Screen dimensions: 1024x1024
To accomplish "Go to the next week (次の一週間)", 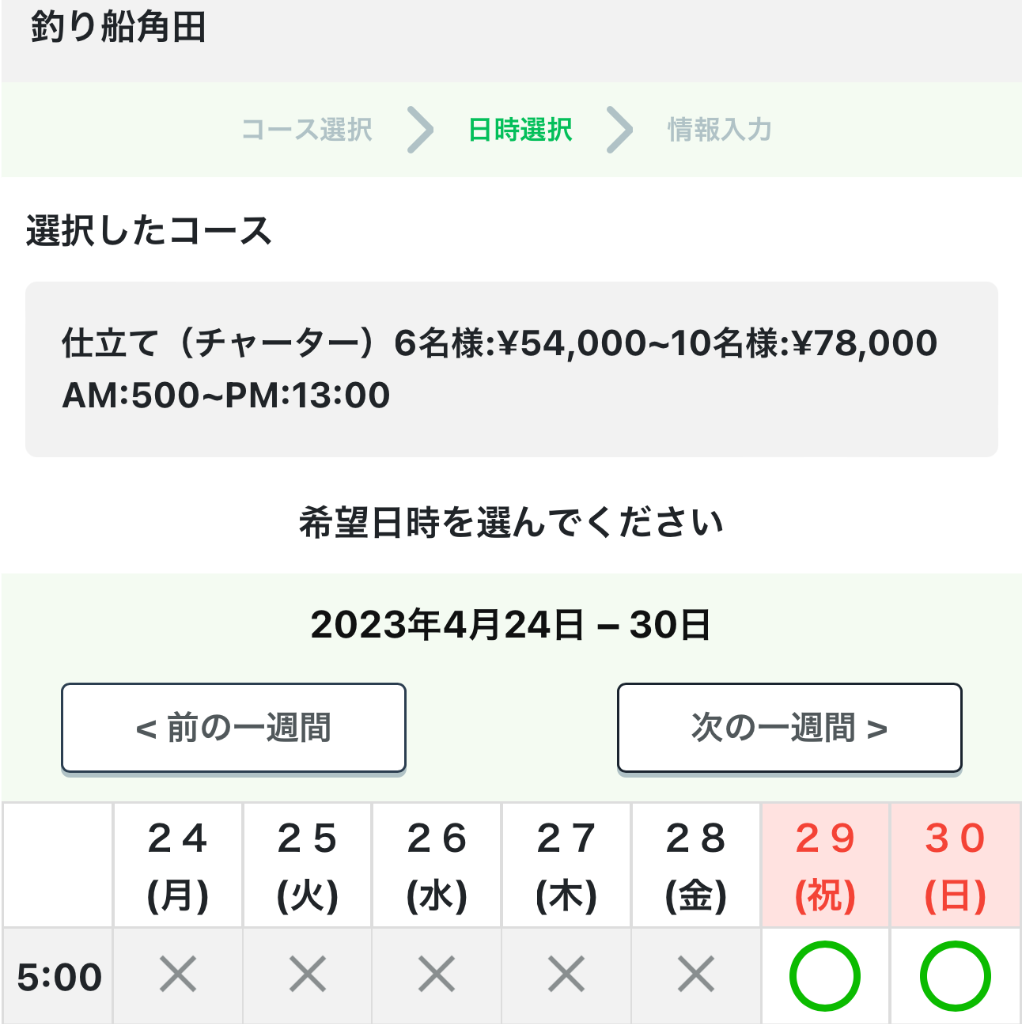I will point(789,728).
